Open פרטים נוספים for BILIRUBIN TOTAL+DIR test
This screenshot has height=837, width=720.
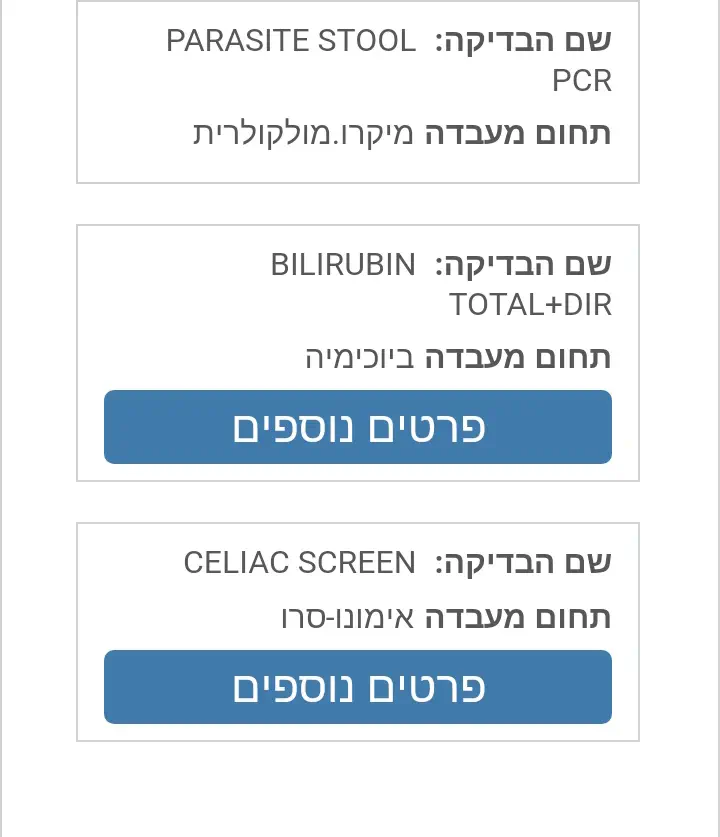tap(358, 427)
